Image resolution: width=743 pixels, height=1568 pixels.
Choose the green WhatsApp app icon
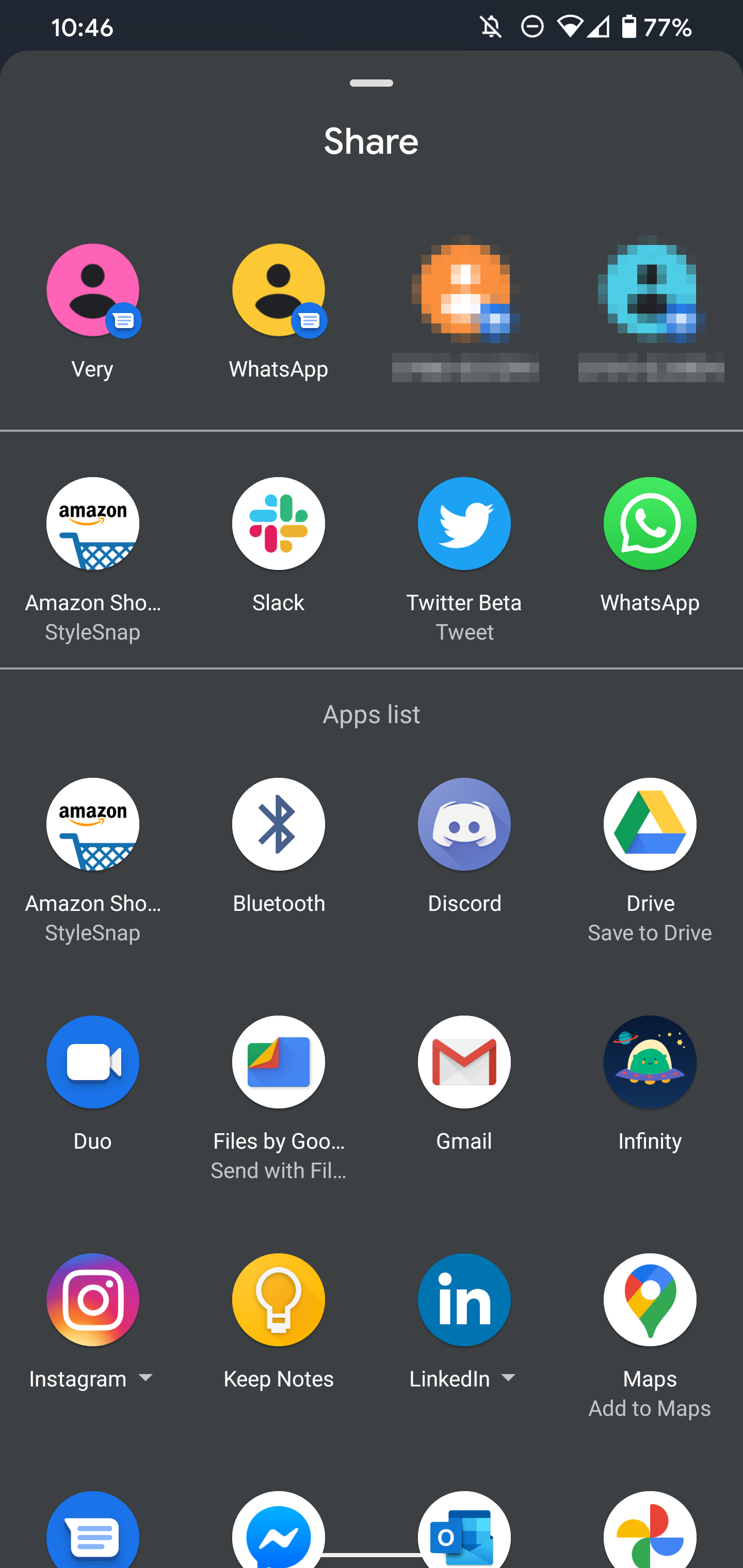[650, 524]
